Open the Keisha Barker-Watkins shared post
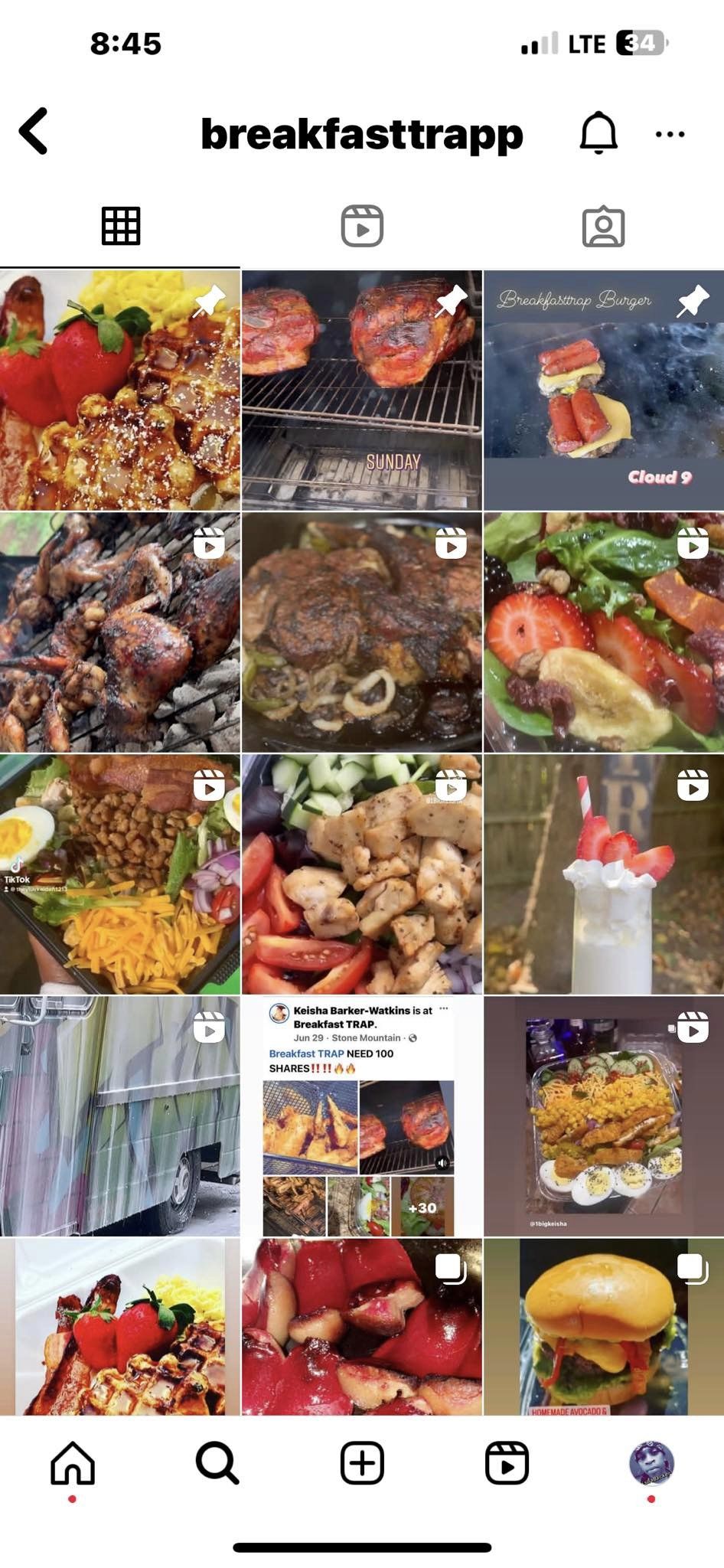The height and width of the screenshot is (1568, 724). [x=362, y=1116]
